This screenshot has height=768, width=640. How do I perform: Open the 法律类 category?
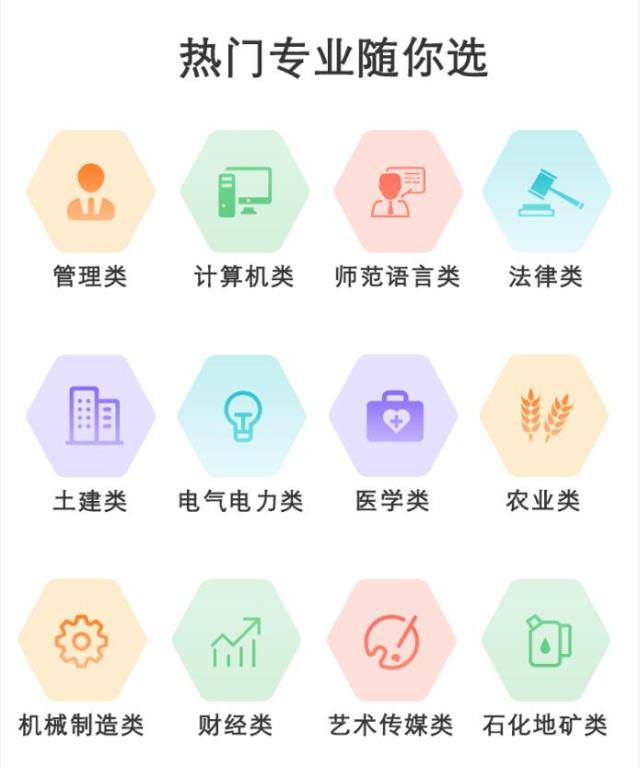pyautogui.click(x=546, y=193)
